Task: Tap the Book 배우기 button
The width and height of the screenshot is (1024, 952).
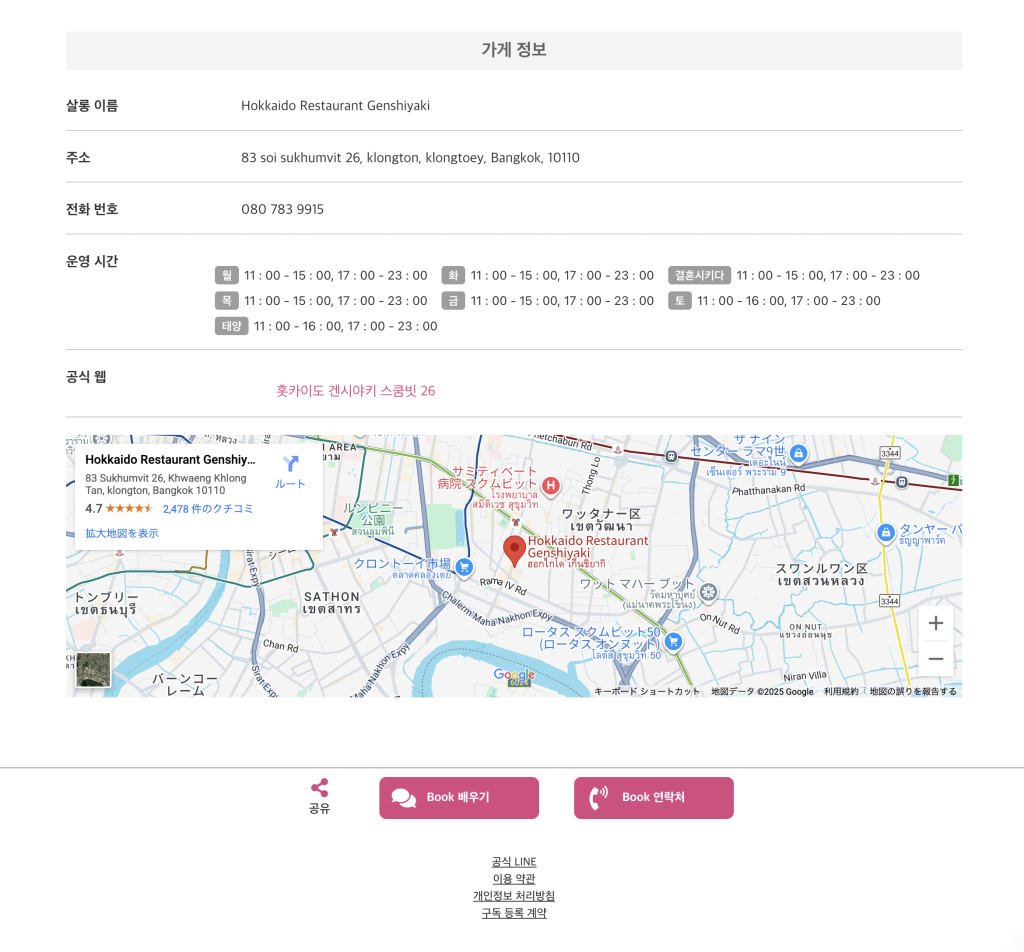Action: 458,798
